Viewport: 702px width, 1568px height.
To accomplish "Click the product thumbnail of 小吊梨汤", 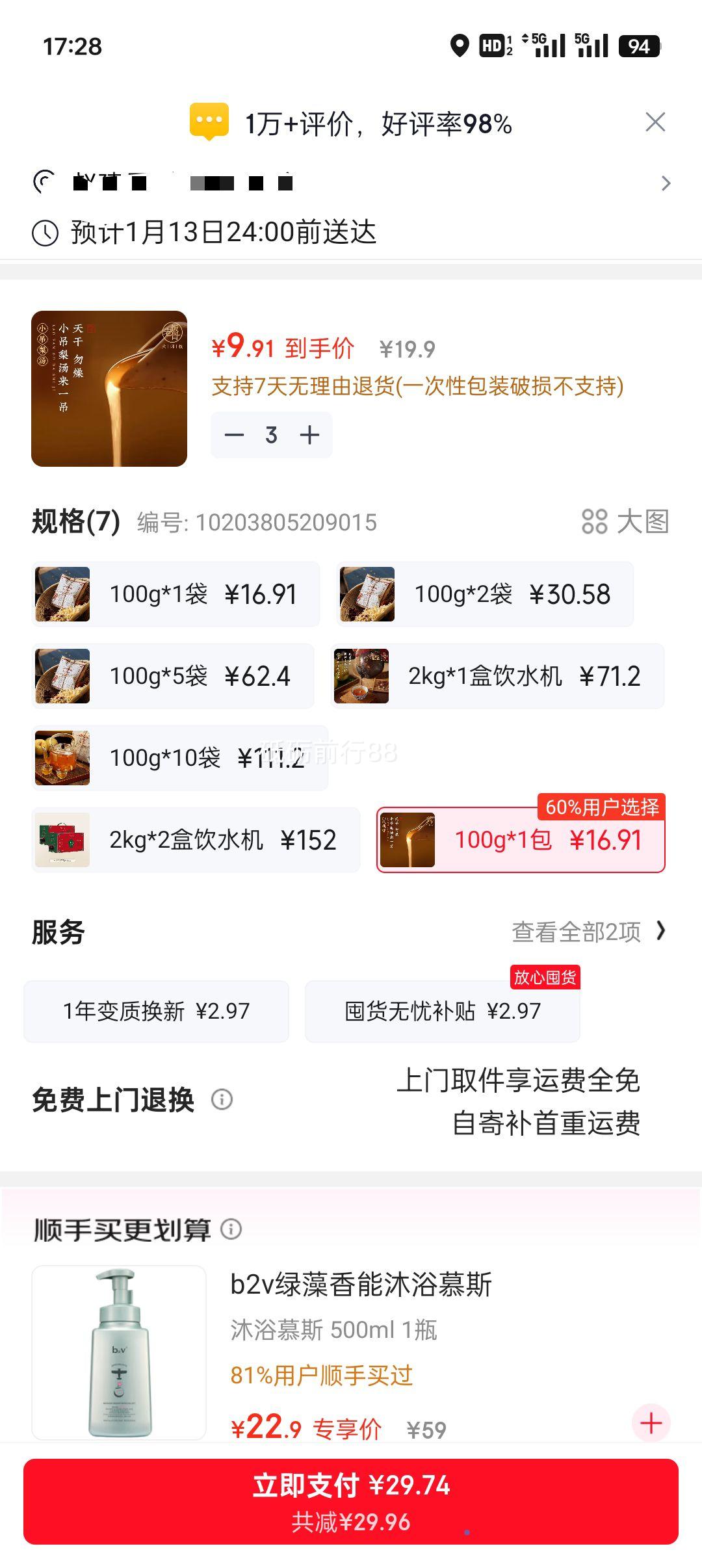I will tap(109, 388).
